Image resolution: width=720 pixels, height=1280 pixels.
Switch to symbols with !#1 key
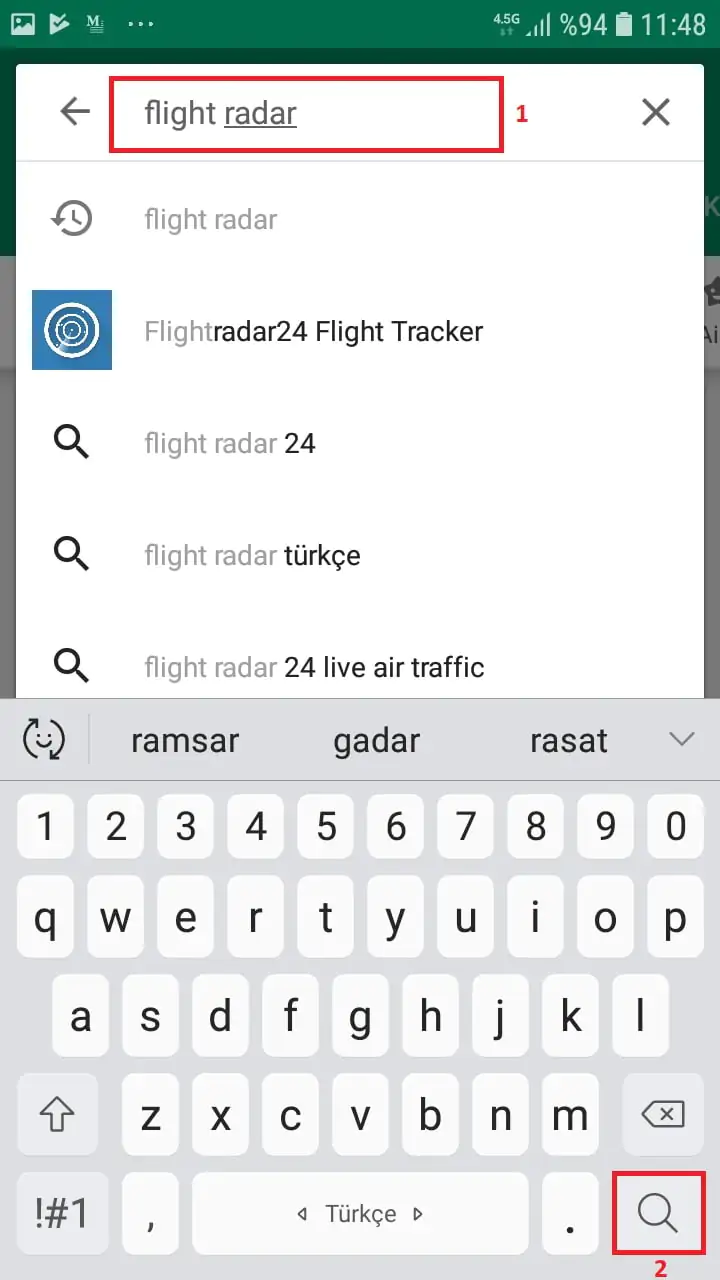pyautogui.click(x=62, y=1214)
